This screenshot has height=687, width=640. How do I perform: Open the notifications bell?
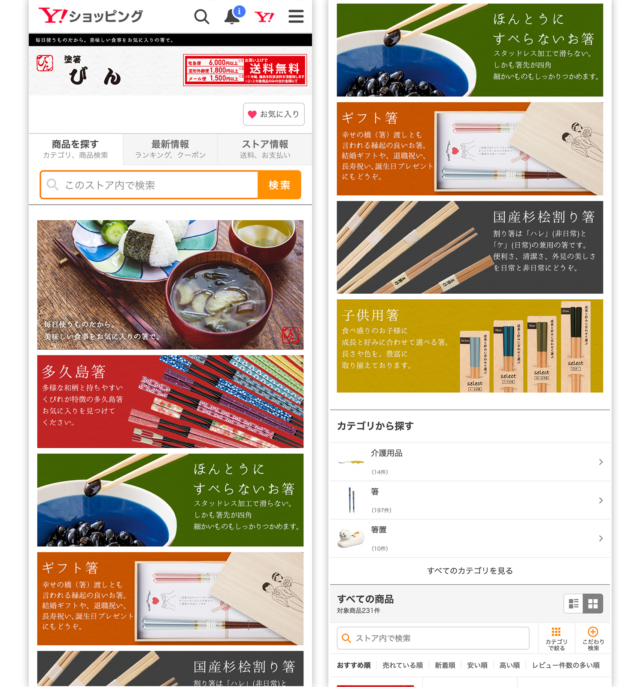click(x=232, y=16)
